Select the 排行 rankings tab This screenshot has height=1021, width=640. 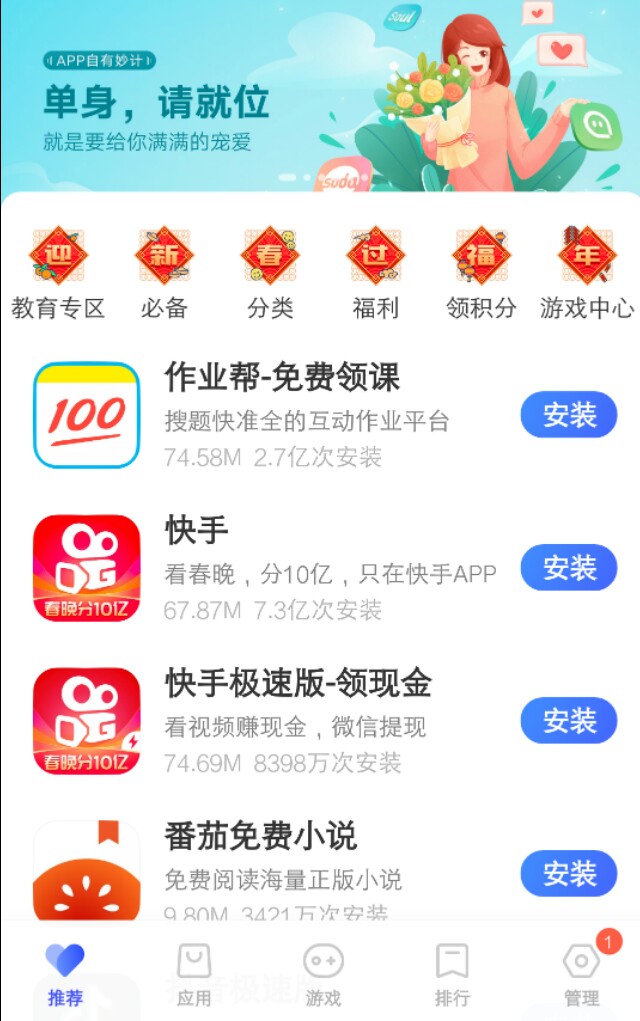coord(452,974)
